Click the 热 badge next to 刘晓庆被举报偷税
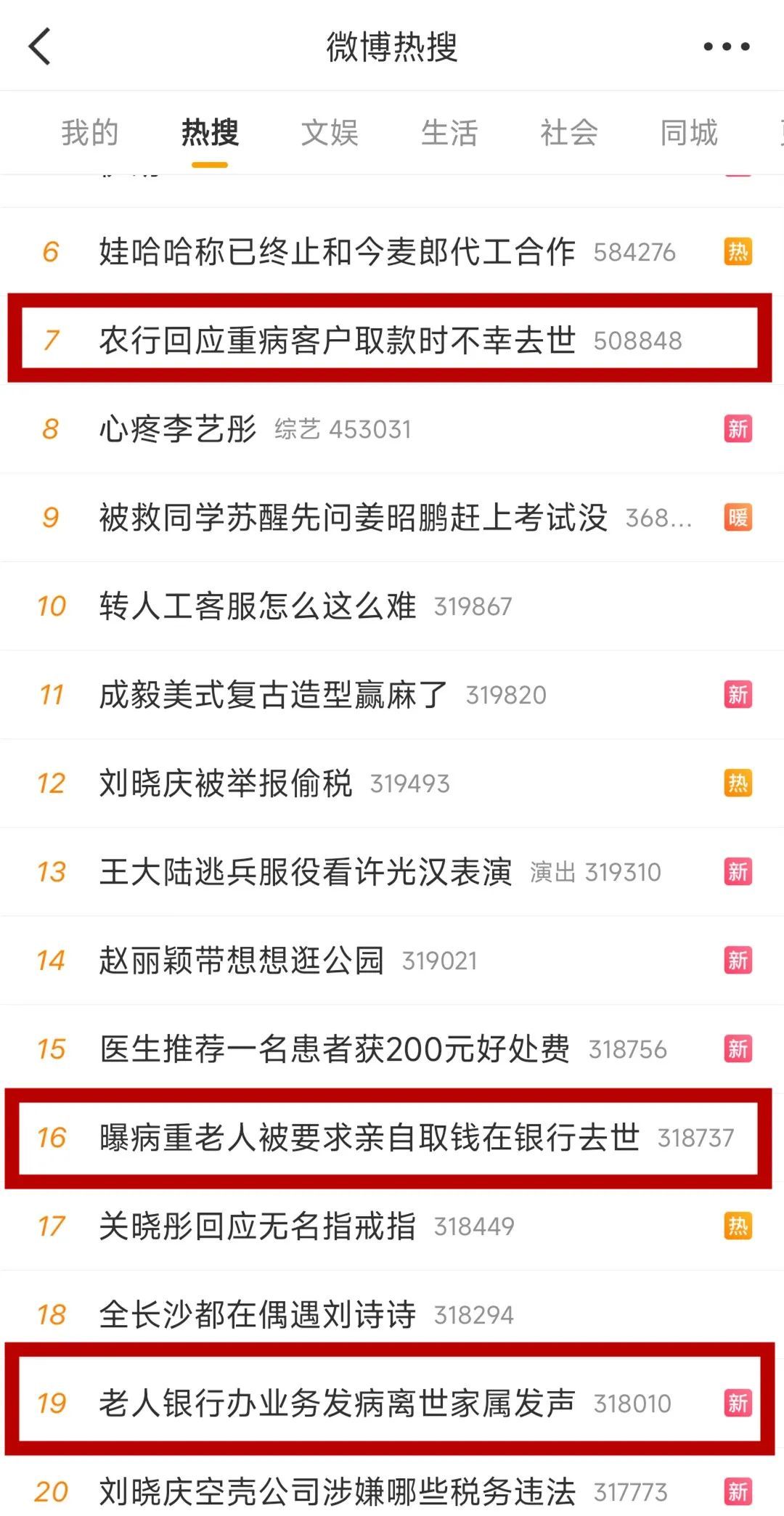This screenshot has width=784, height=1516. 738,783
